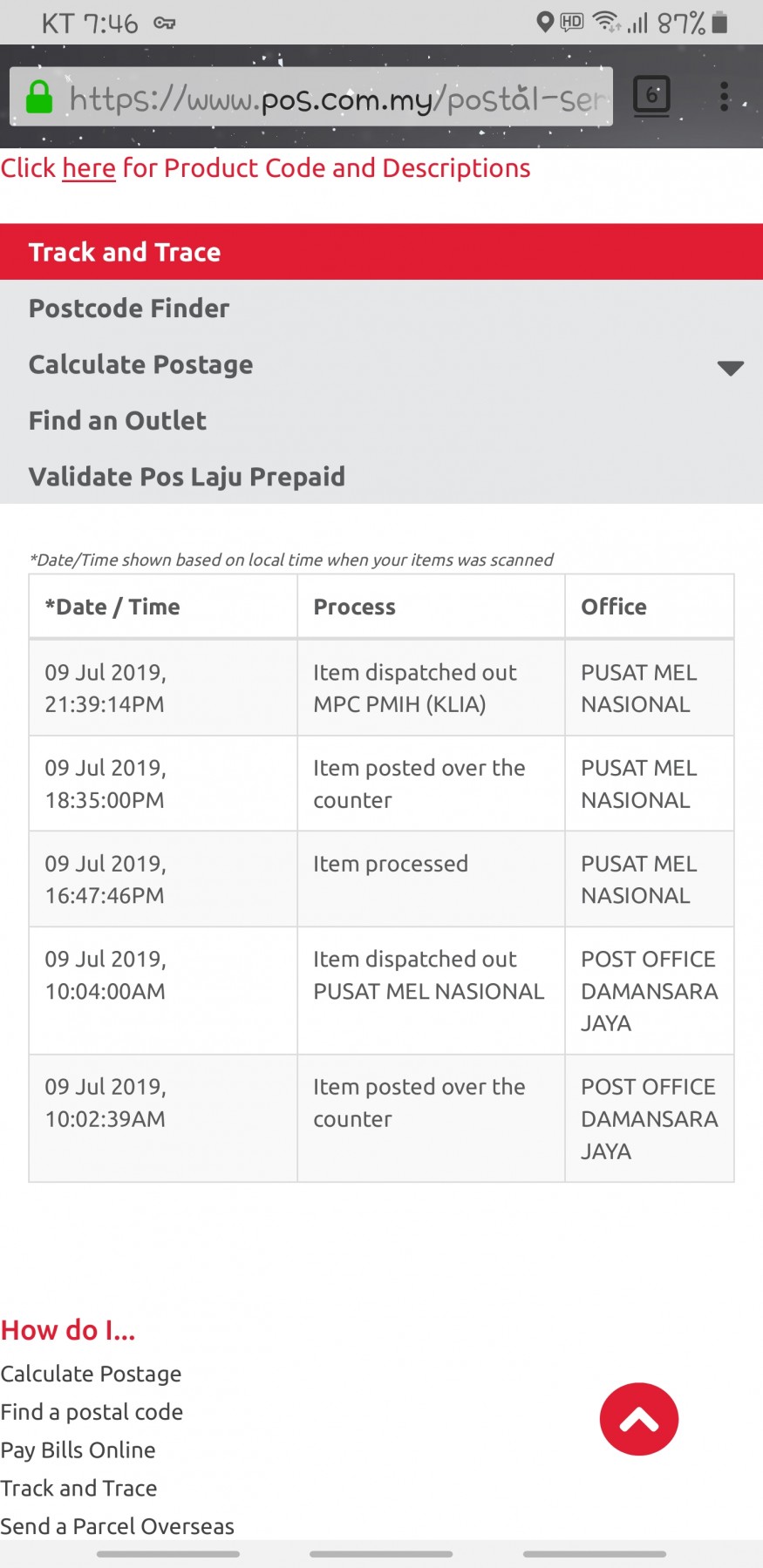Image resolution: width=763 pixels, height=1568 pixels.
Task: Expand the Calculate Postage dropdown arrow
Action: coord(730,367)
